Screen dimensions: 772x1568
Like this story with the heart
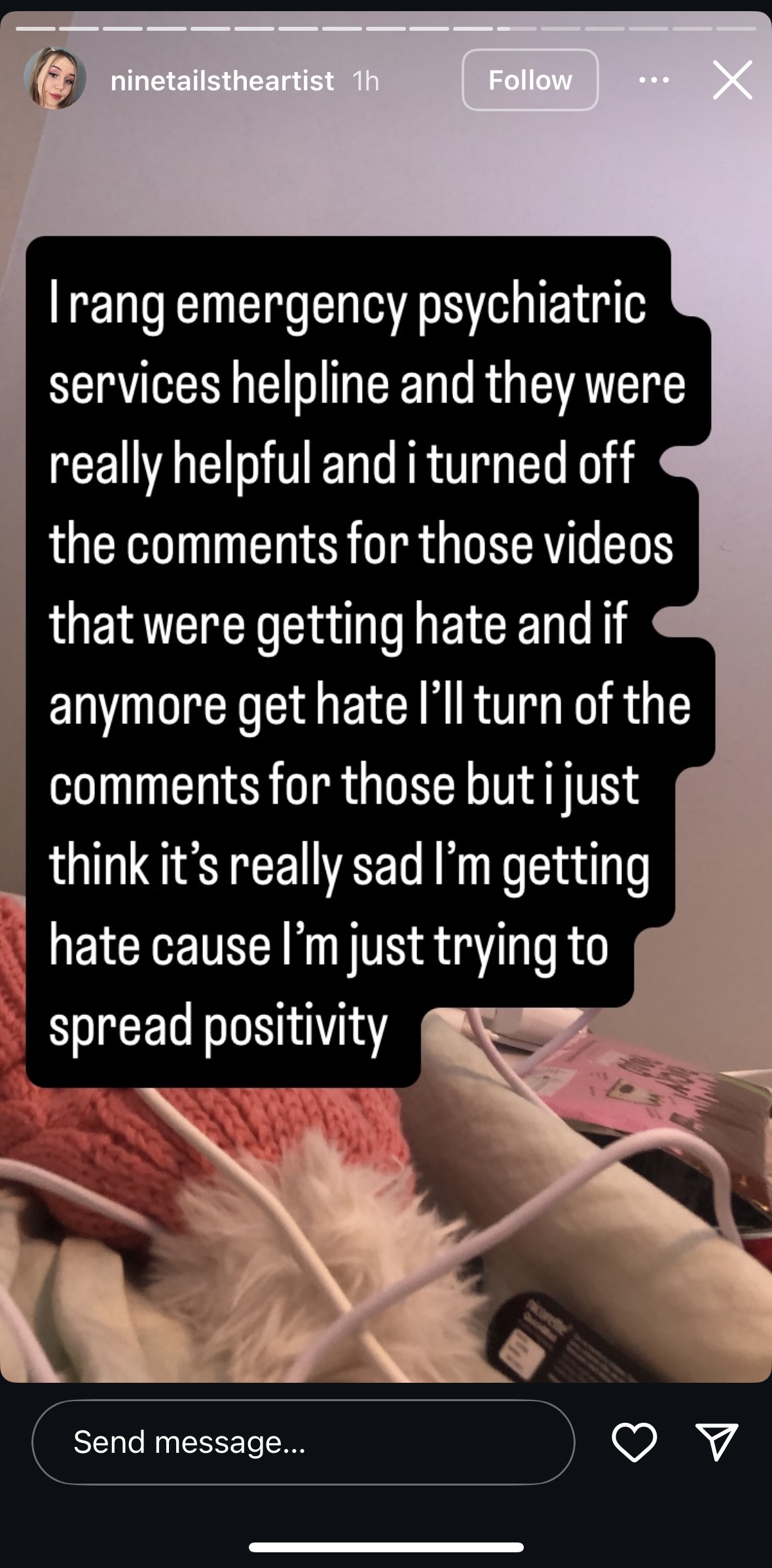634,1442
